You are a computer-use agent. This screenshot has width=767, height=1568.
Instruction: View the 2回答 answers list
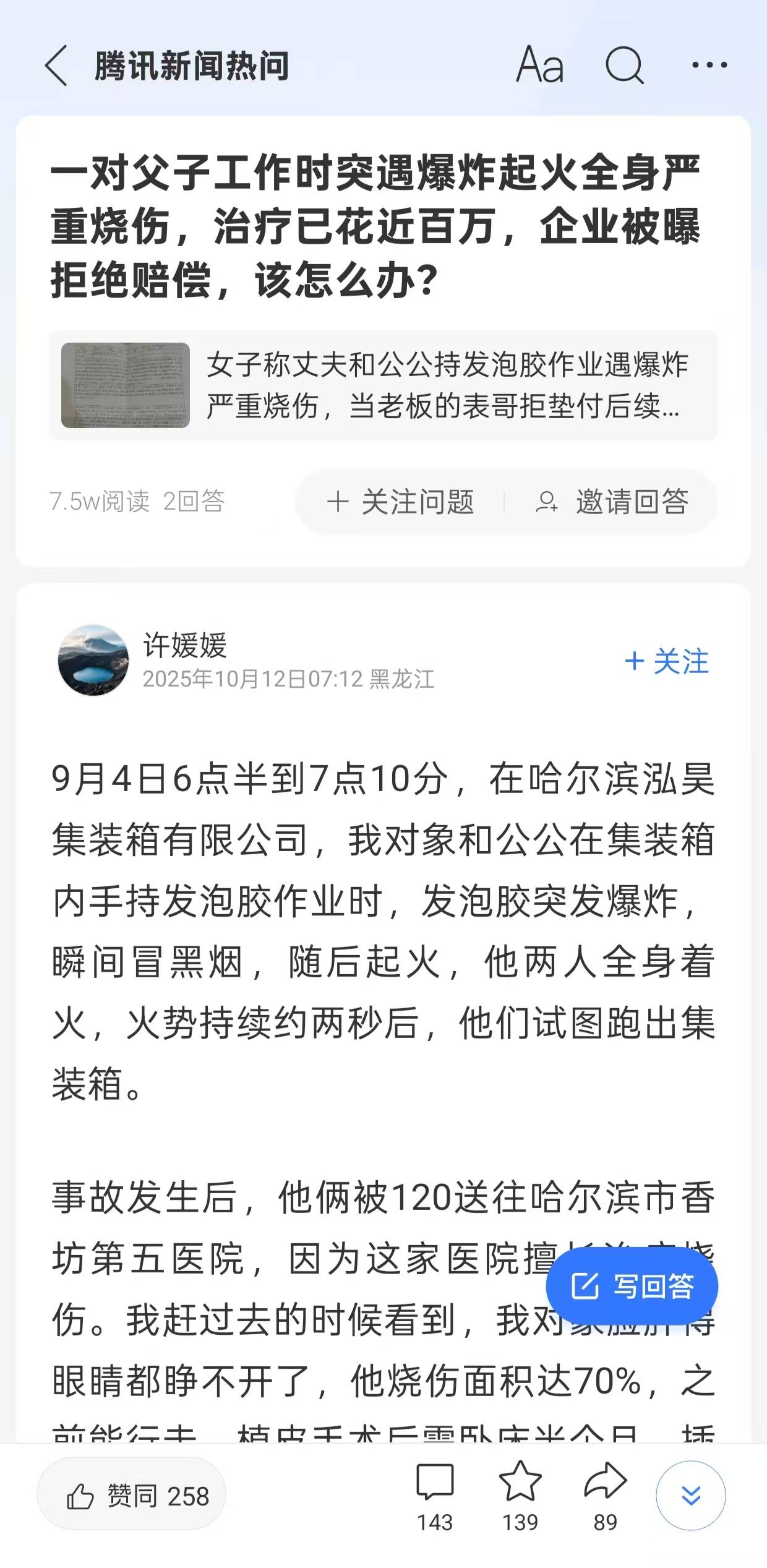[195, 502]
